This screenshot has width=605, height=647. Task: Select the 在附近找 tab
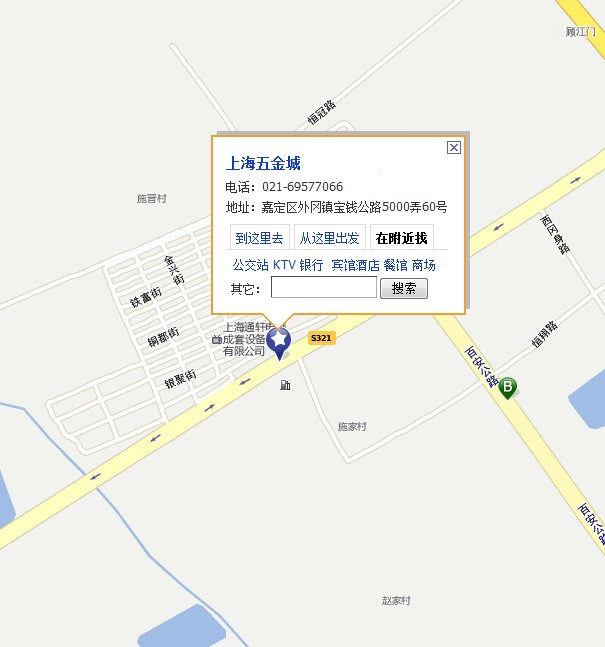click(x=401, y=238)
